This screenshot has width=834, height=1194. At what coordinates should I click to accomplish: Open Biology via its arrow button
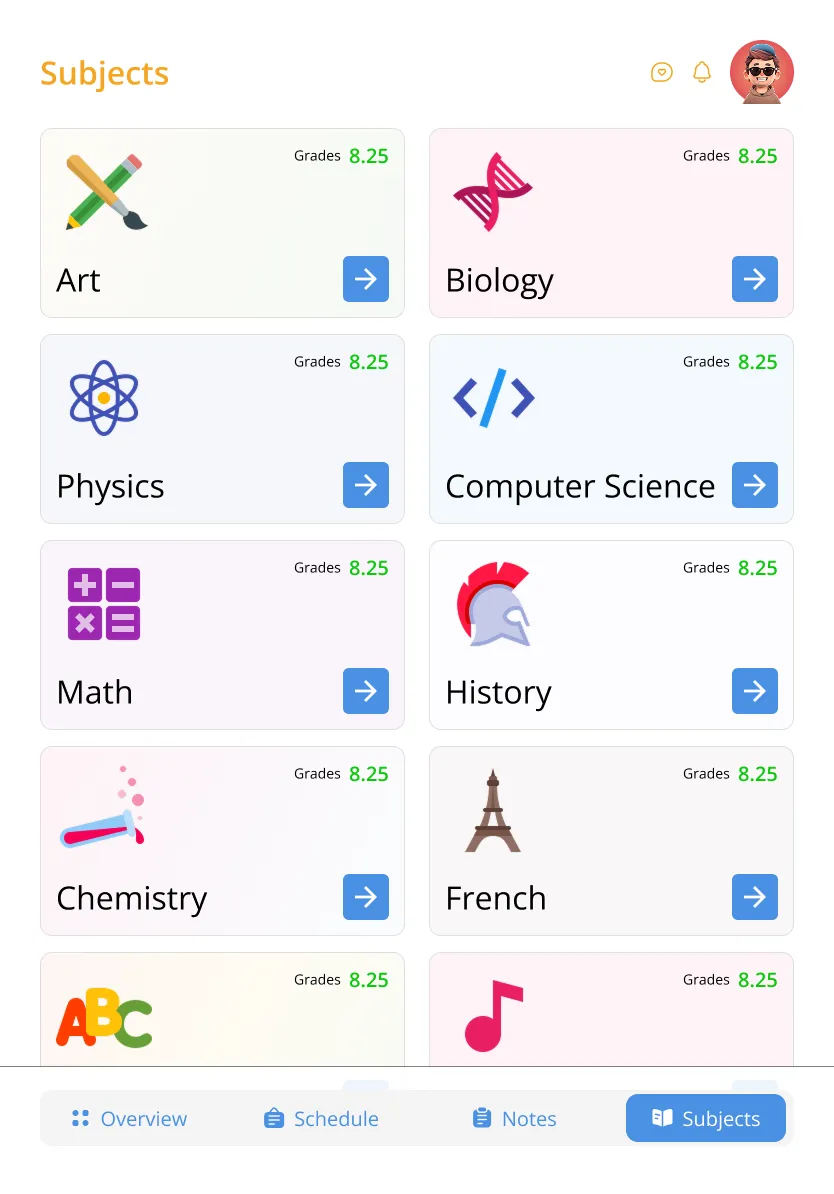755,279
